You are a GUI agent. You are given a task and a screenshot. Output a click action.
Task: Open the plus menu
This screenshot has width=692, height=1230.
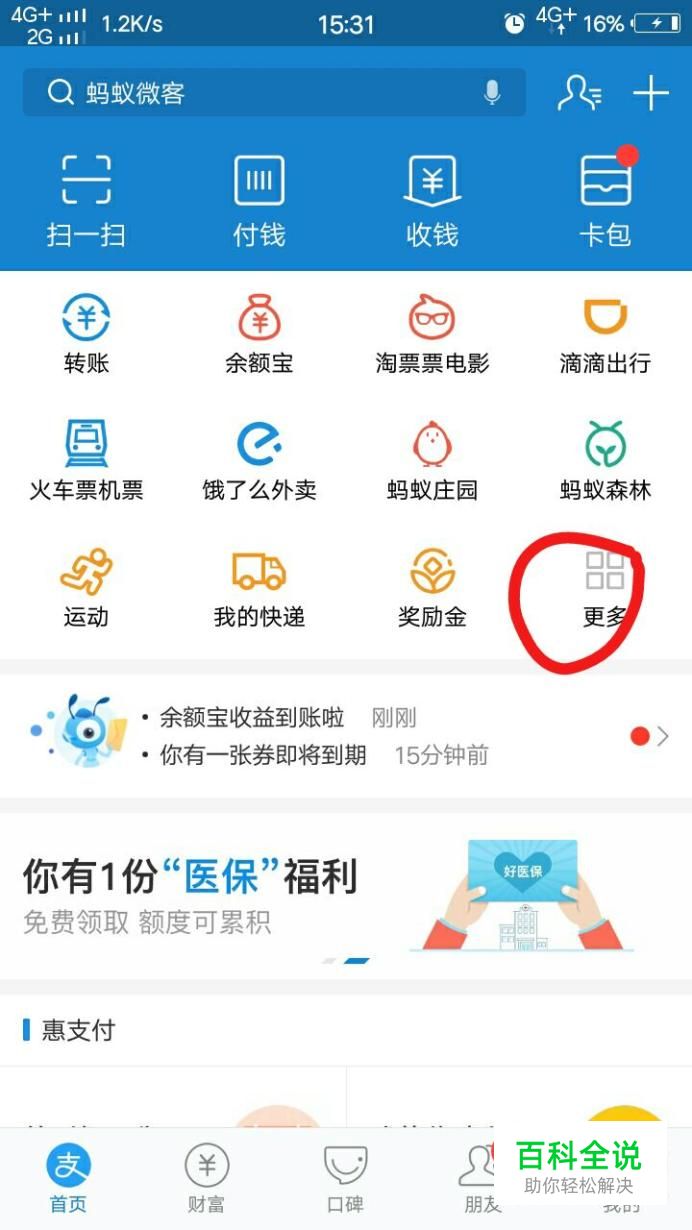click(x=650, y=93)
